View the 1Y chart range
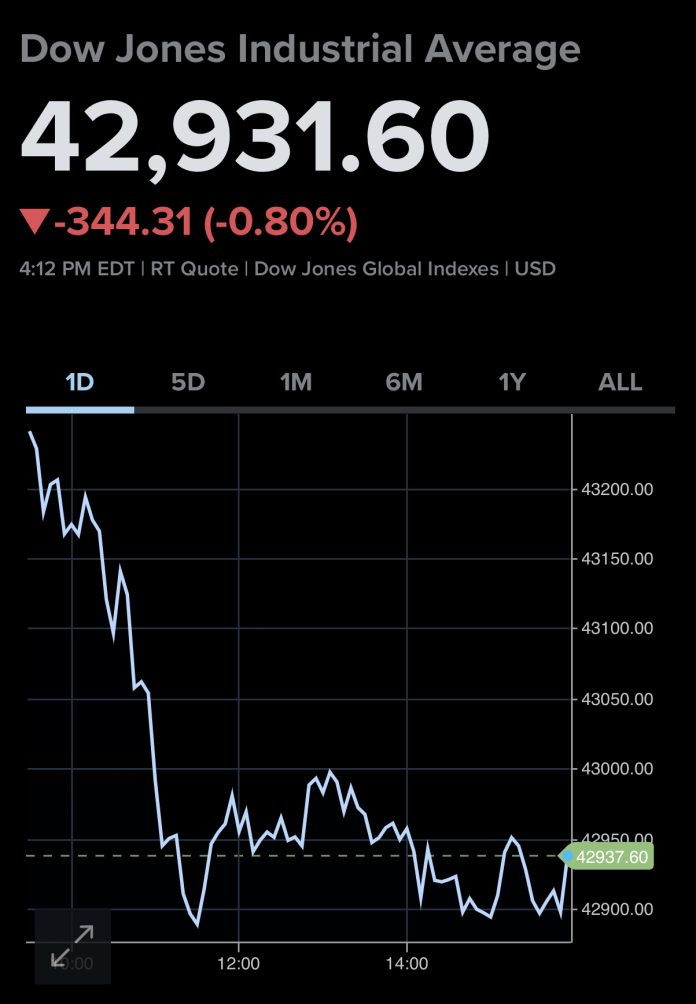The image size is (696, 1004). pyautogui.click(x=512, y=383)
